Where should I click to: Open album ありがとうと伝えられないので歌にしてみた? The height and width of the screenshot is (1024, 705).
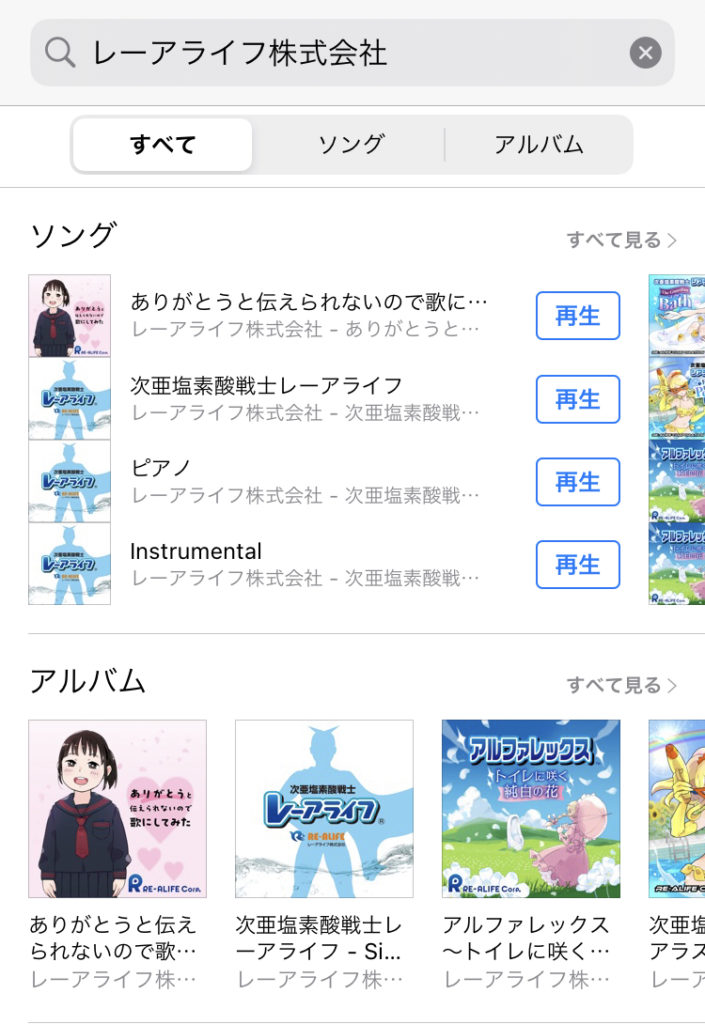click(117, 809)
